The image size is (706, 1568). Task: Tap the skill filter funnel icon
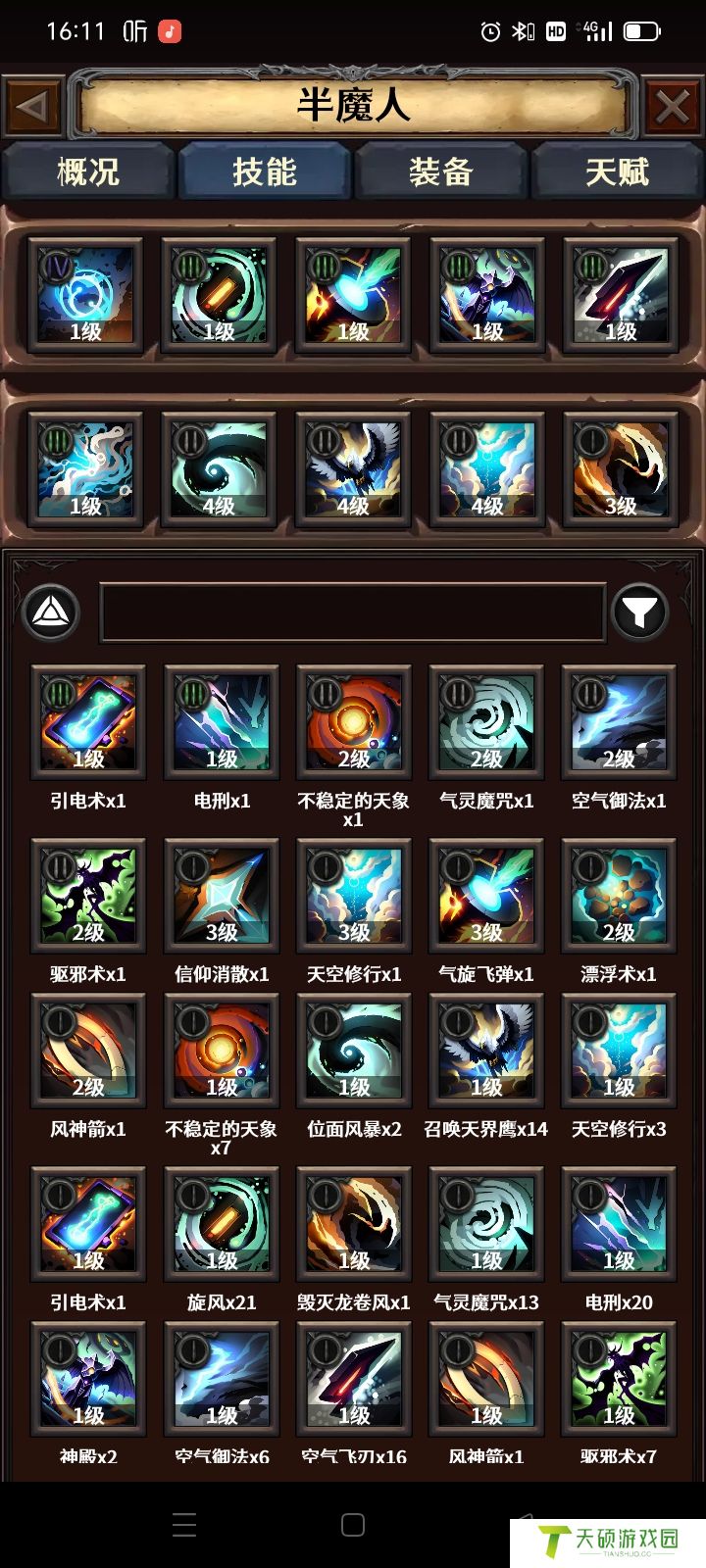tap(639, 613)
